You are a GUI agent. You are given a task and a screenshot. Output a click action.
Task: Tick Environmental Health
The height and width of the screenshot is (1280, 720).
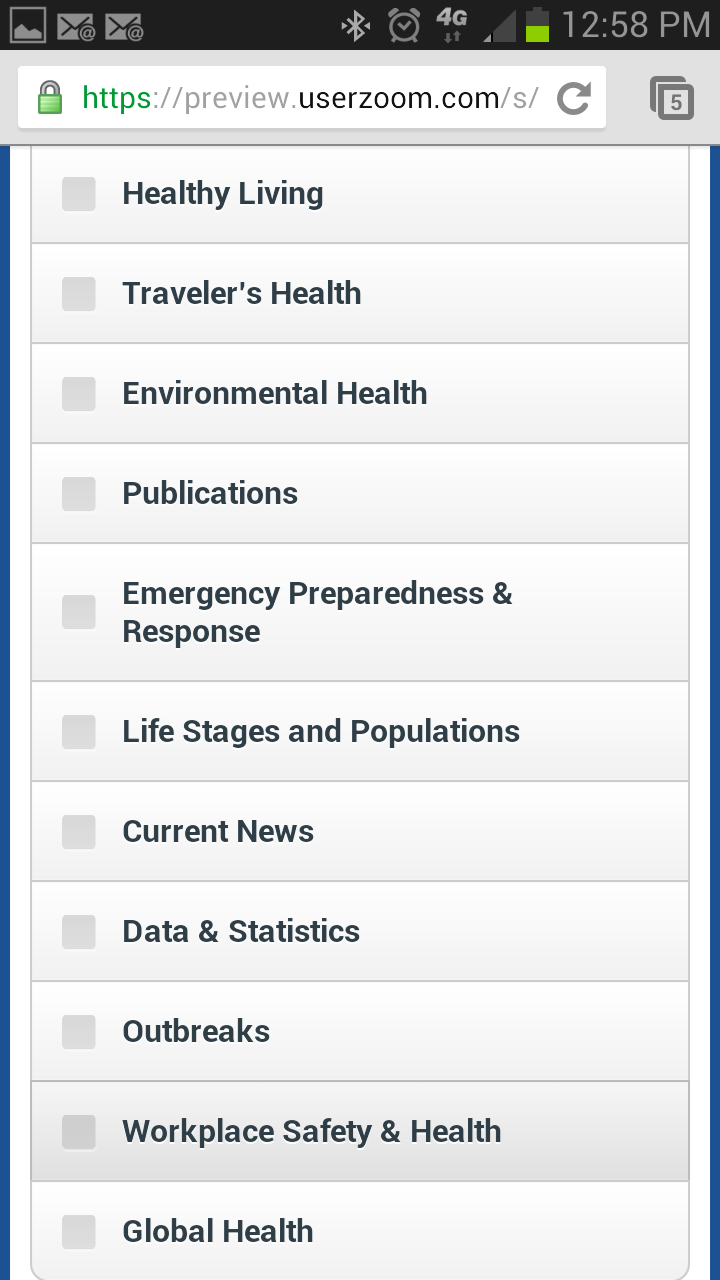coord(79,394)
